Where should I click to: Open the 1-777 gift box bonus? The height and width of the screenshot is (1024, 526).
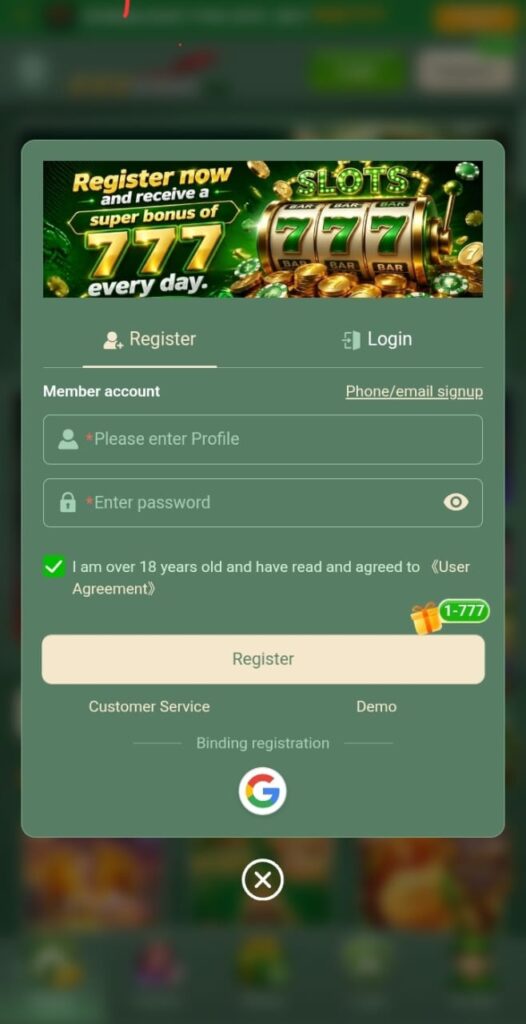pos(450,616)
